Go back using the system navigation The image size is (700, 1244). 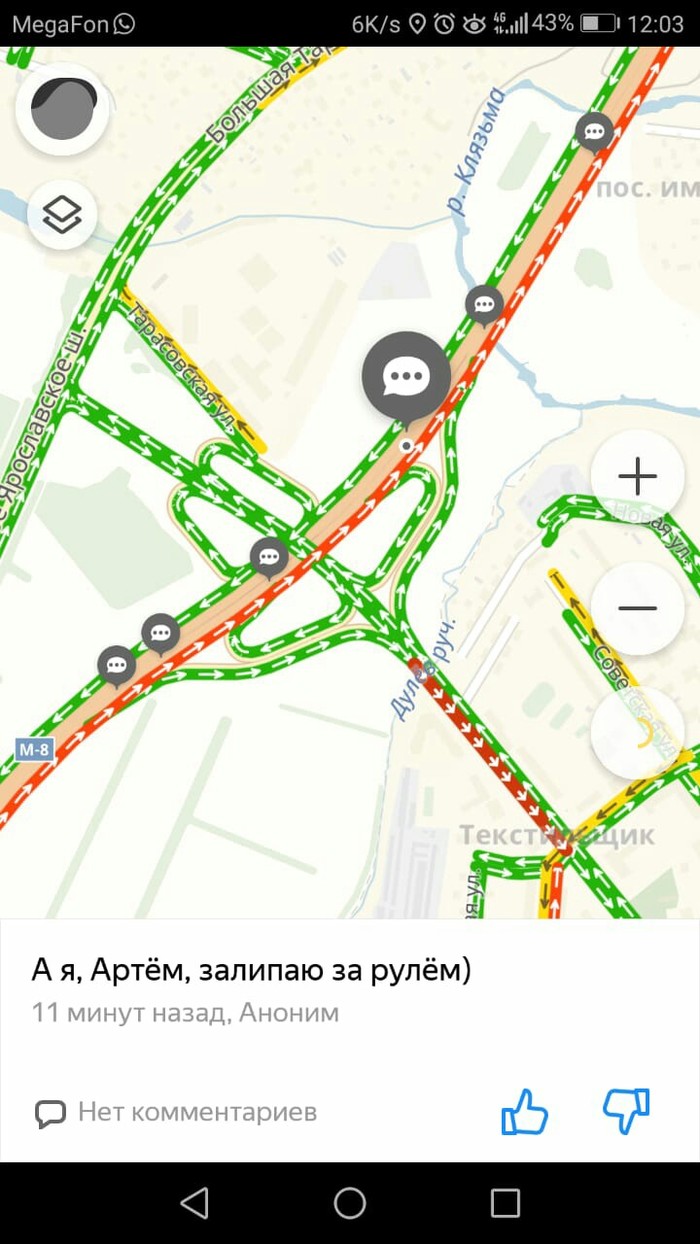194,1203
